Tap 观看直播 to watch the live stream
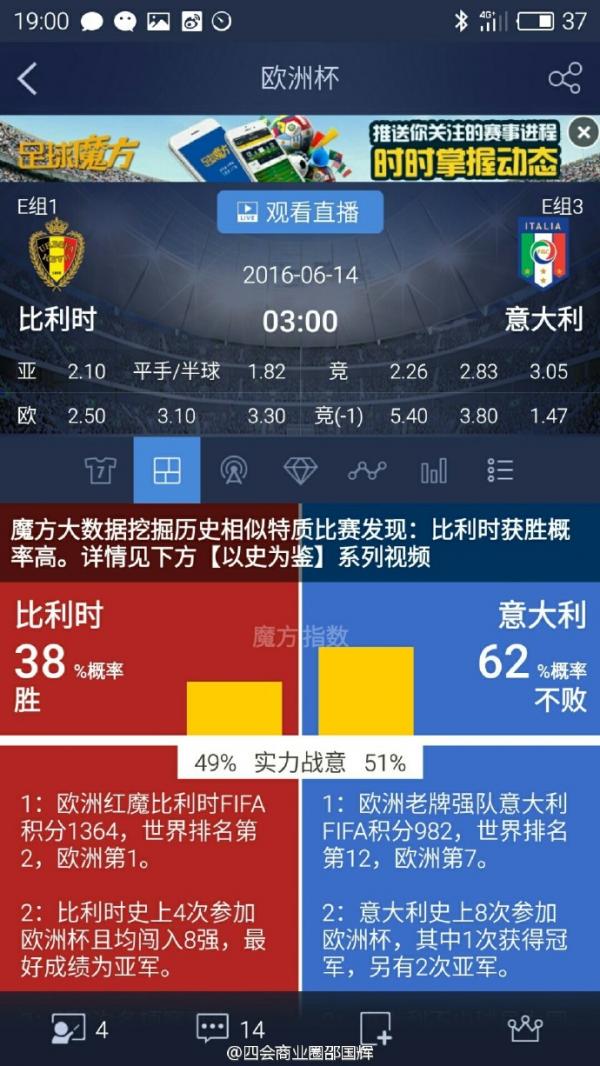This screenshot has height=1066, width=600. point(300,212)
